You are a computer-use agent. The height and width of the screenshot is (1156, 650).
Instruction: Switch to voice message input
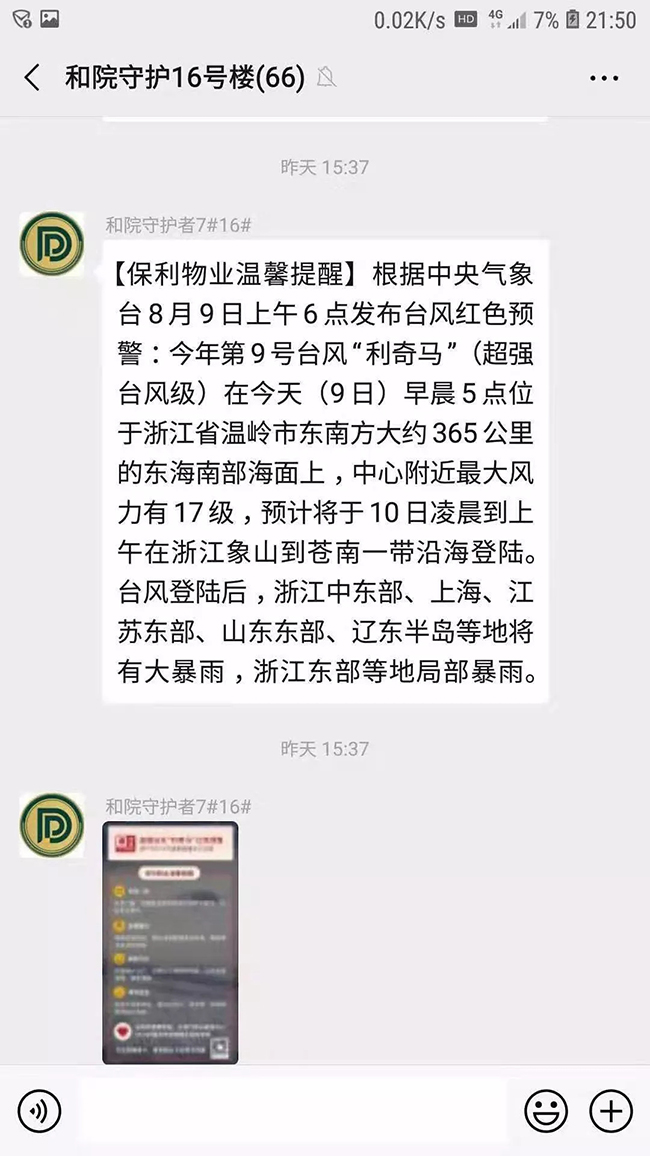(39, 1110)
